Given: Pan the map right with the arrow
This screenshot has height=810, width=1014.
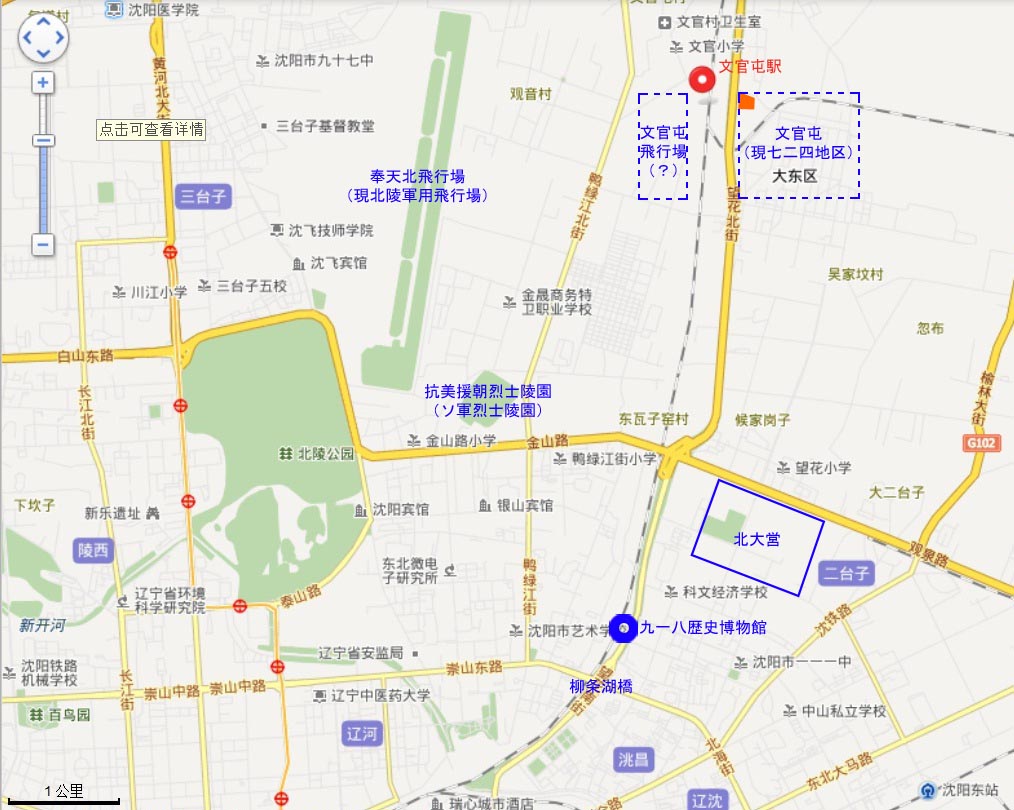Looking at the screenshot, I should click(59, 39).
